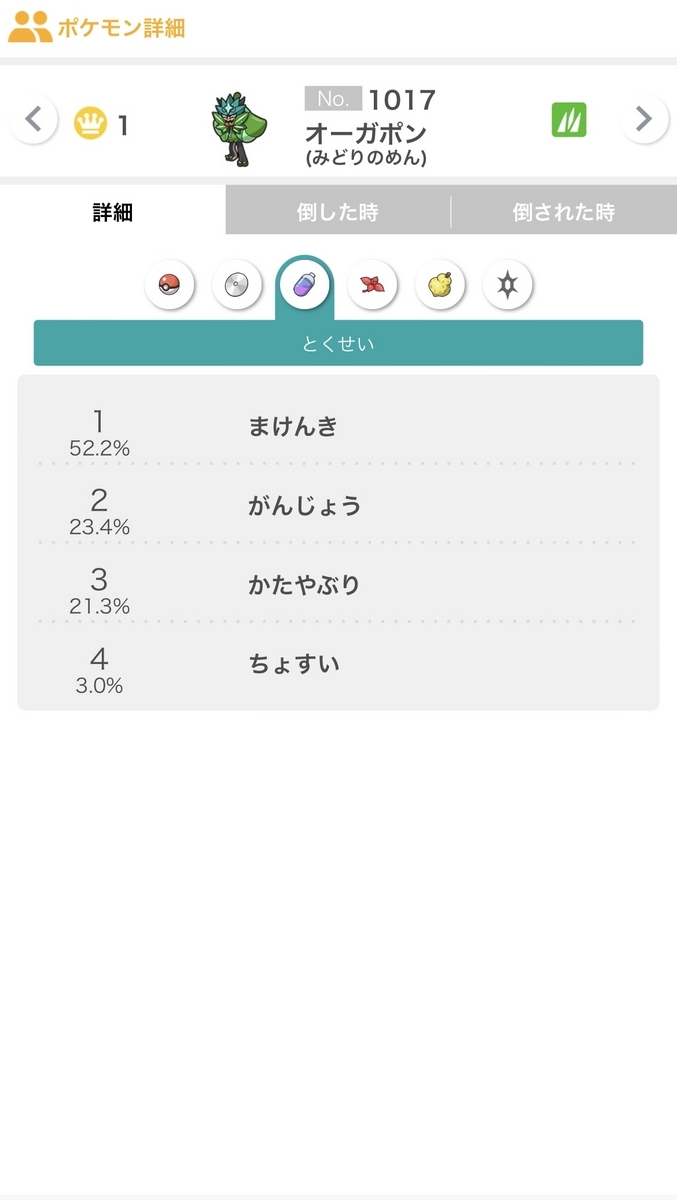The image size is (677, 1200).
Task: Select the yellow held item icon
Action: coord(440,286)
